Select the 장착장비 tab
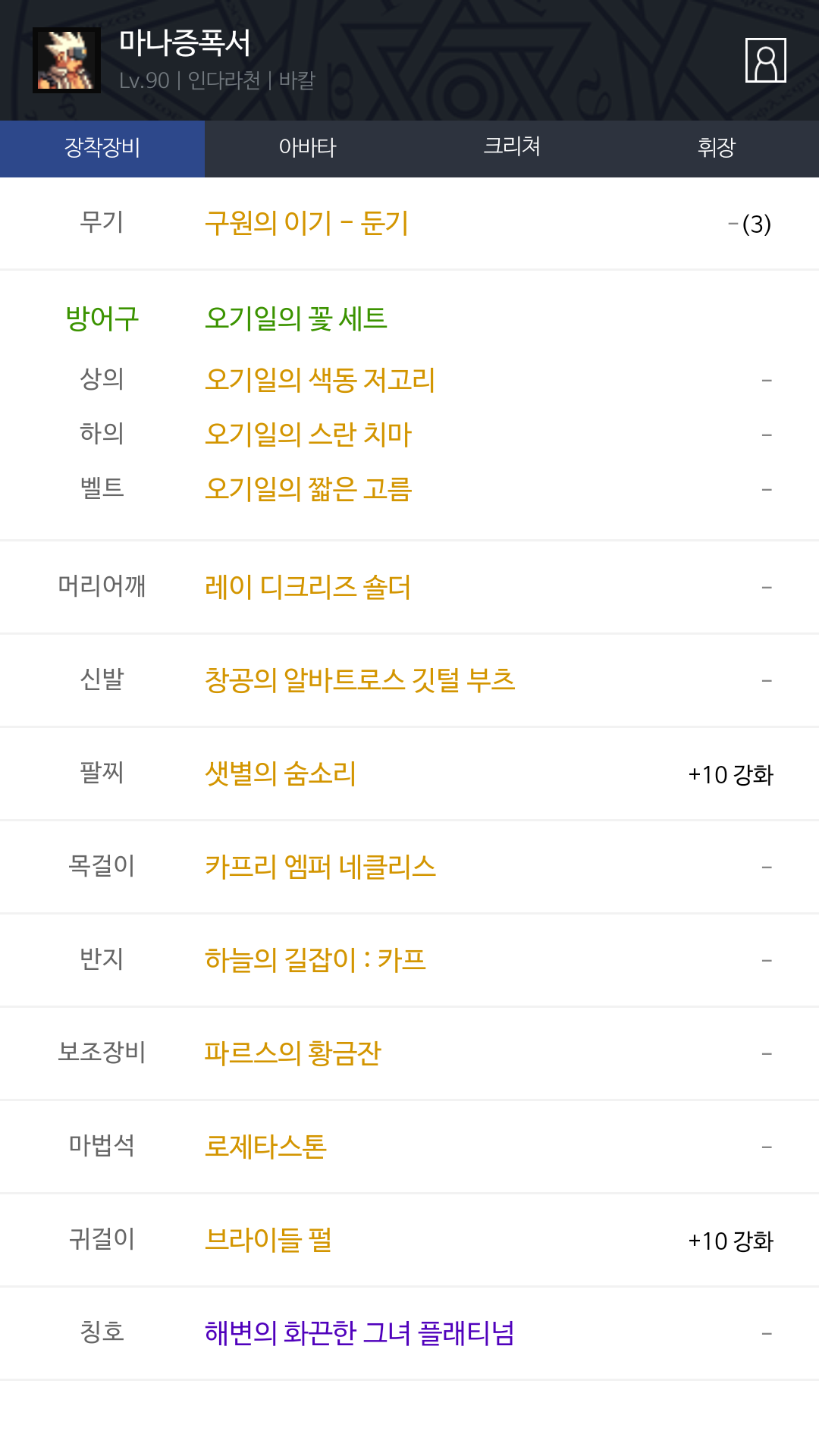 pyautogui.click(x=102, y=149)
